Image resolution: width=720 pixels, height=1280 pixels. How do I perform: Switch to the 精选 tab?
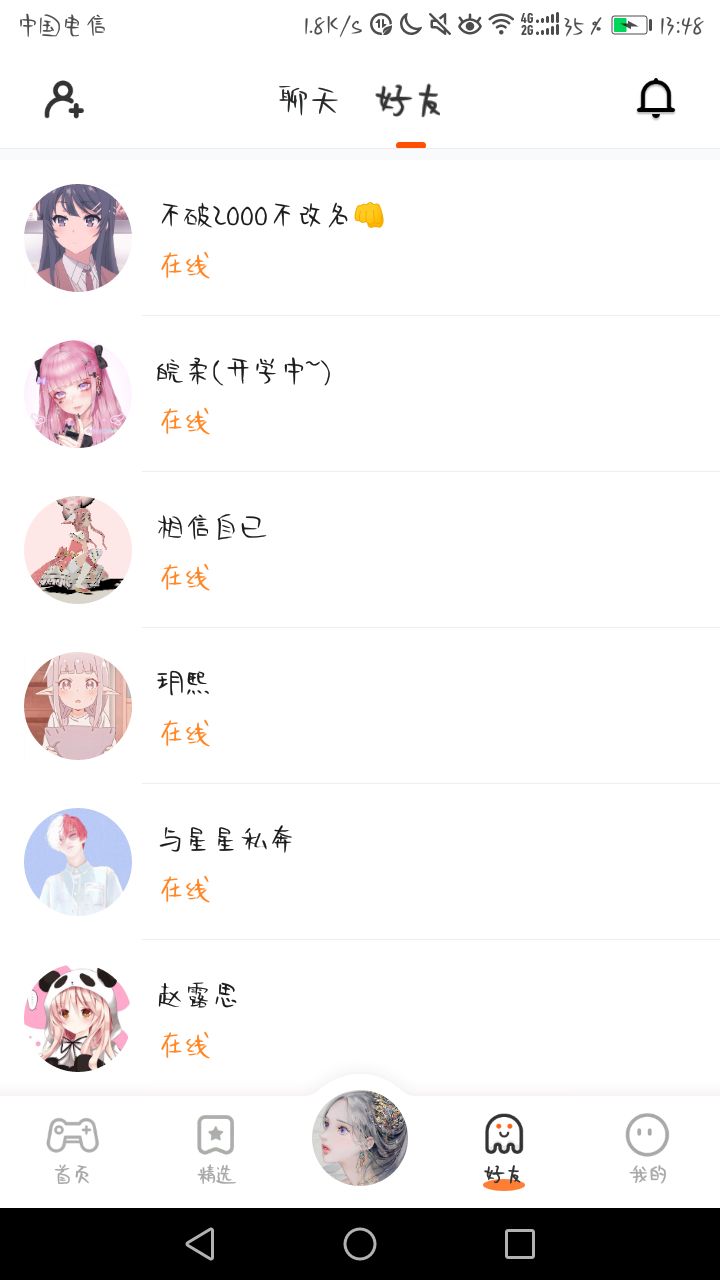pos(216,1150)
